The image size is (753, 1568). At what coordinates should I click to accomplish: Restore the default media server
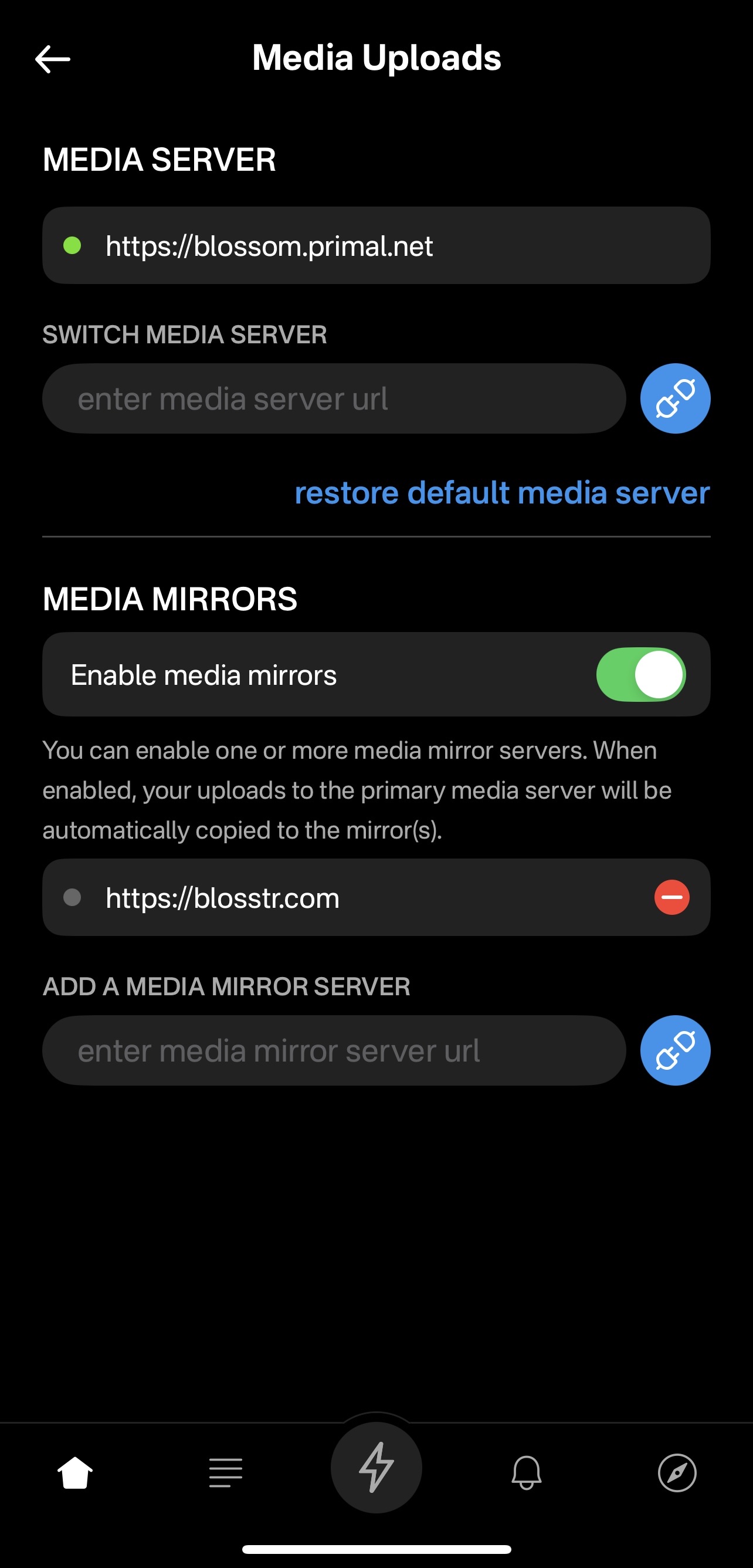click(502, 492)
